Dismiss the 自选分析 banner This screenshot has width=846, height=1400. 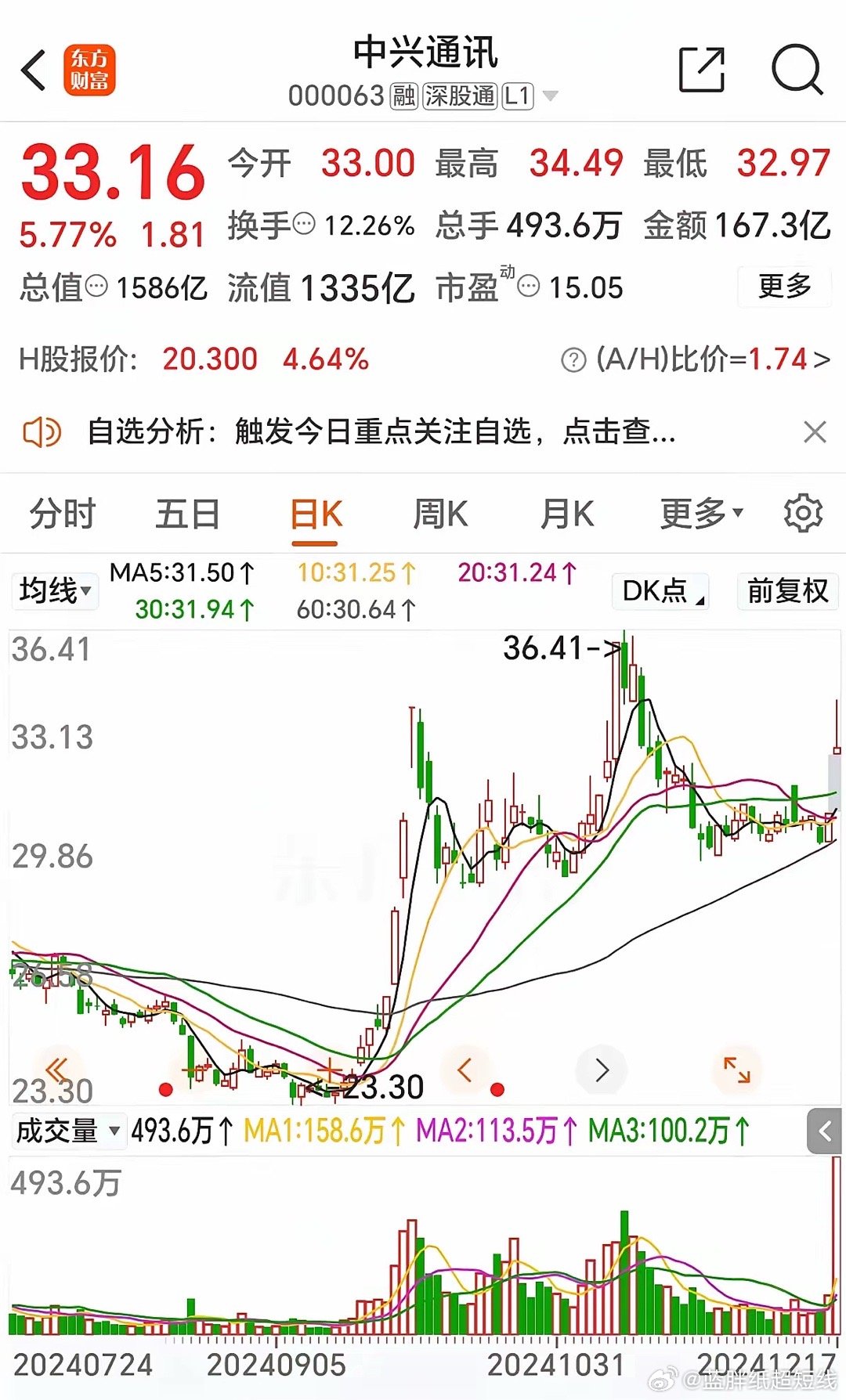click(815, 432)
